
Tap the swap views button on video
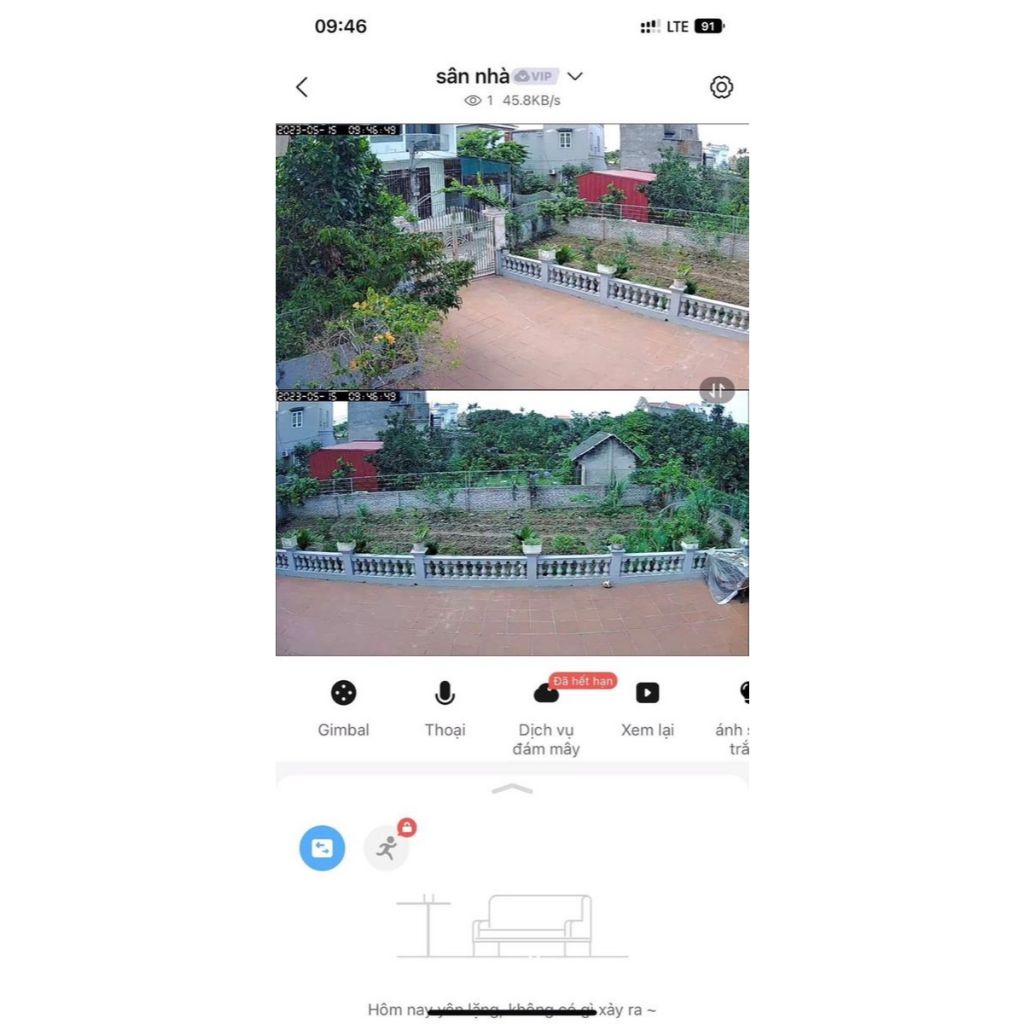click(717, 390)
